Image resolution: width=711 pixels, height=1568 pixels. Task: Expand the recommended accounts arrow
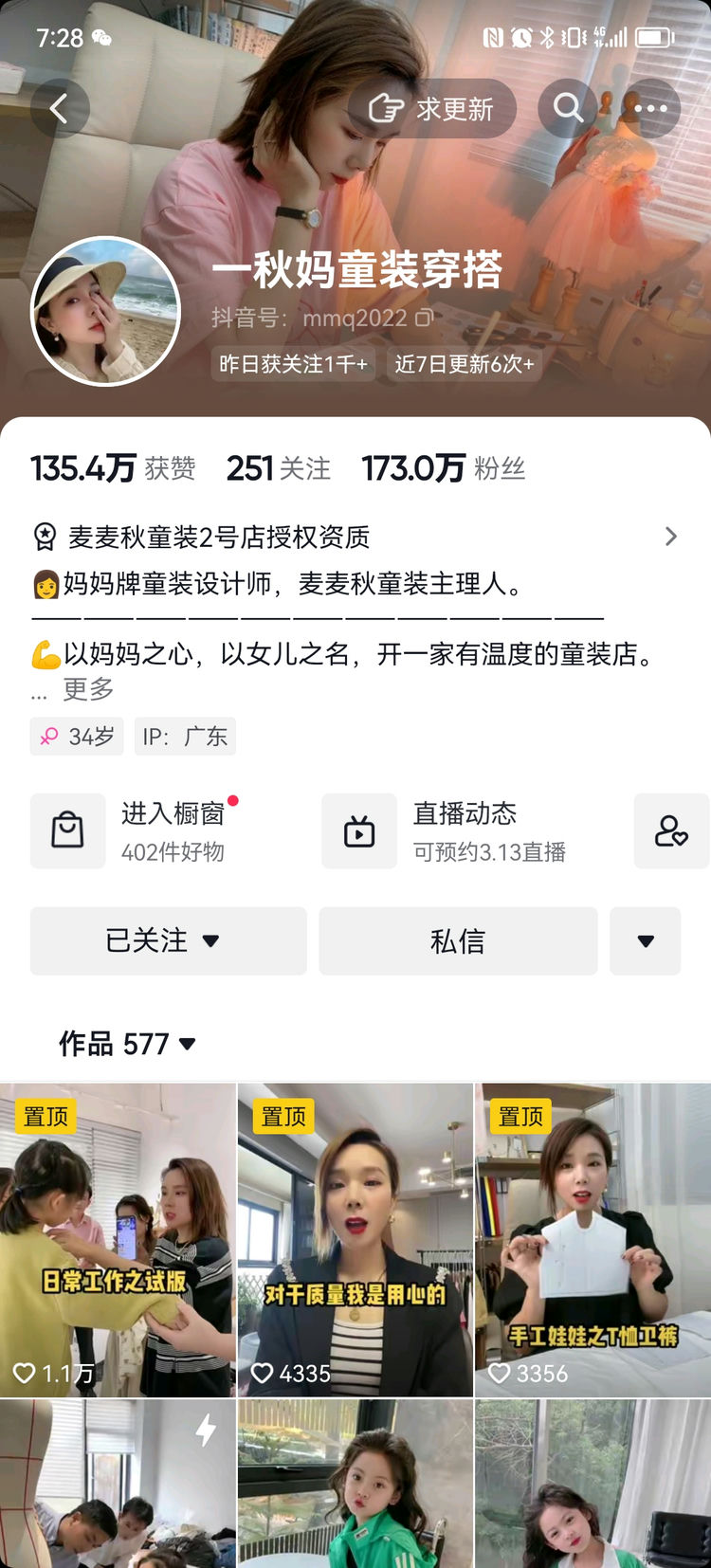point(646,941)
